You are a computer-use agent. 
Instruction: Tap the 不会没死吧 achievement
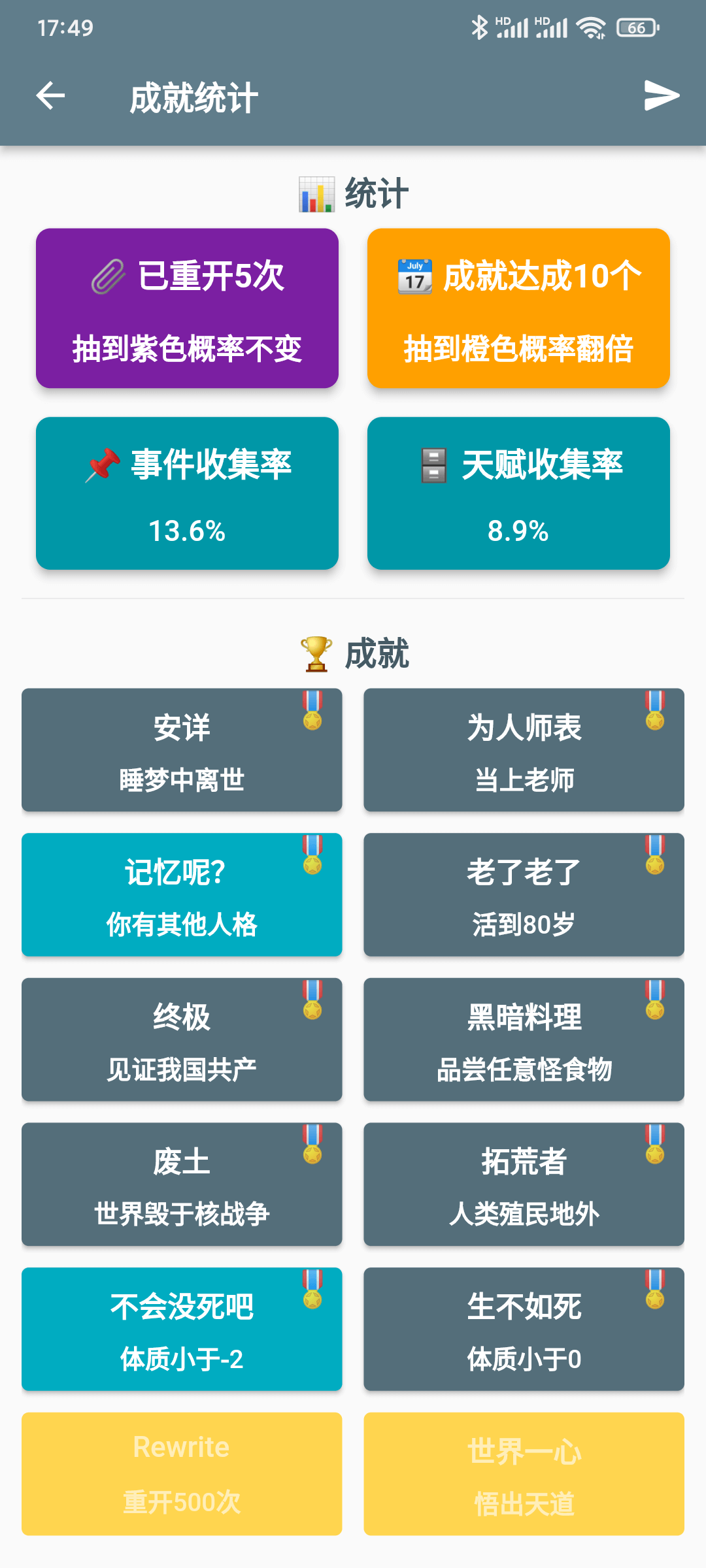tap(182, 1330)
